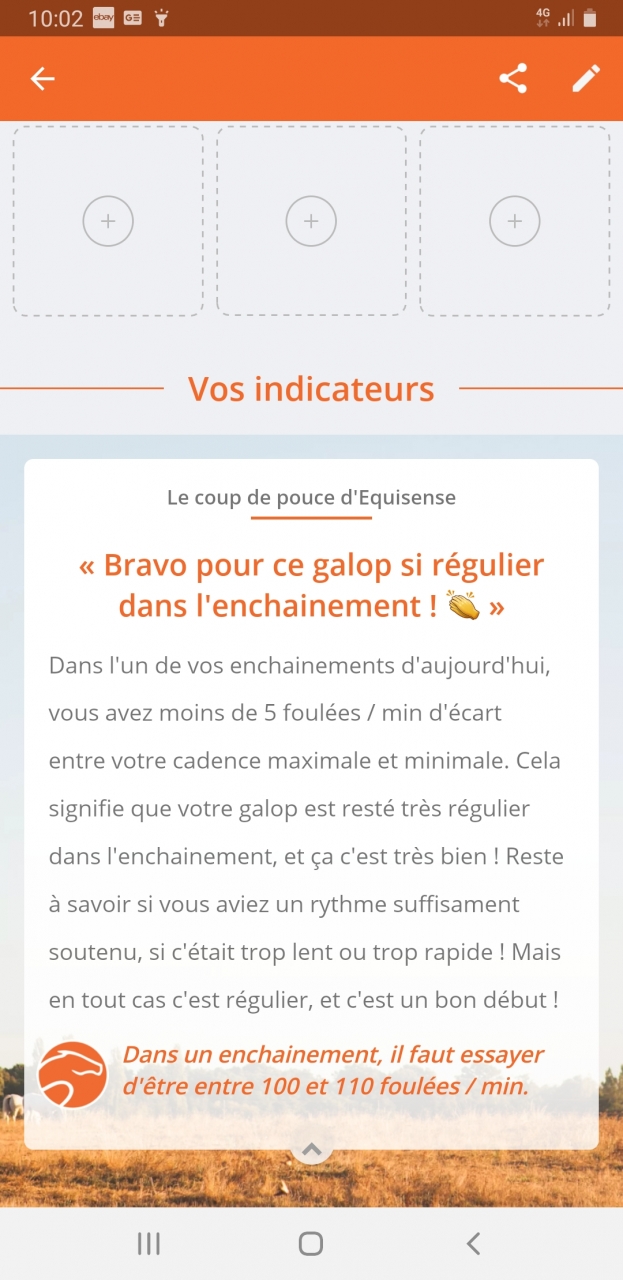Go back using the top-left arrow
This screenshot has width=623, height=1280.
pyautogui.click(x=42, y=79)
